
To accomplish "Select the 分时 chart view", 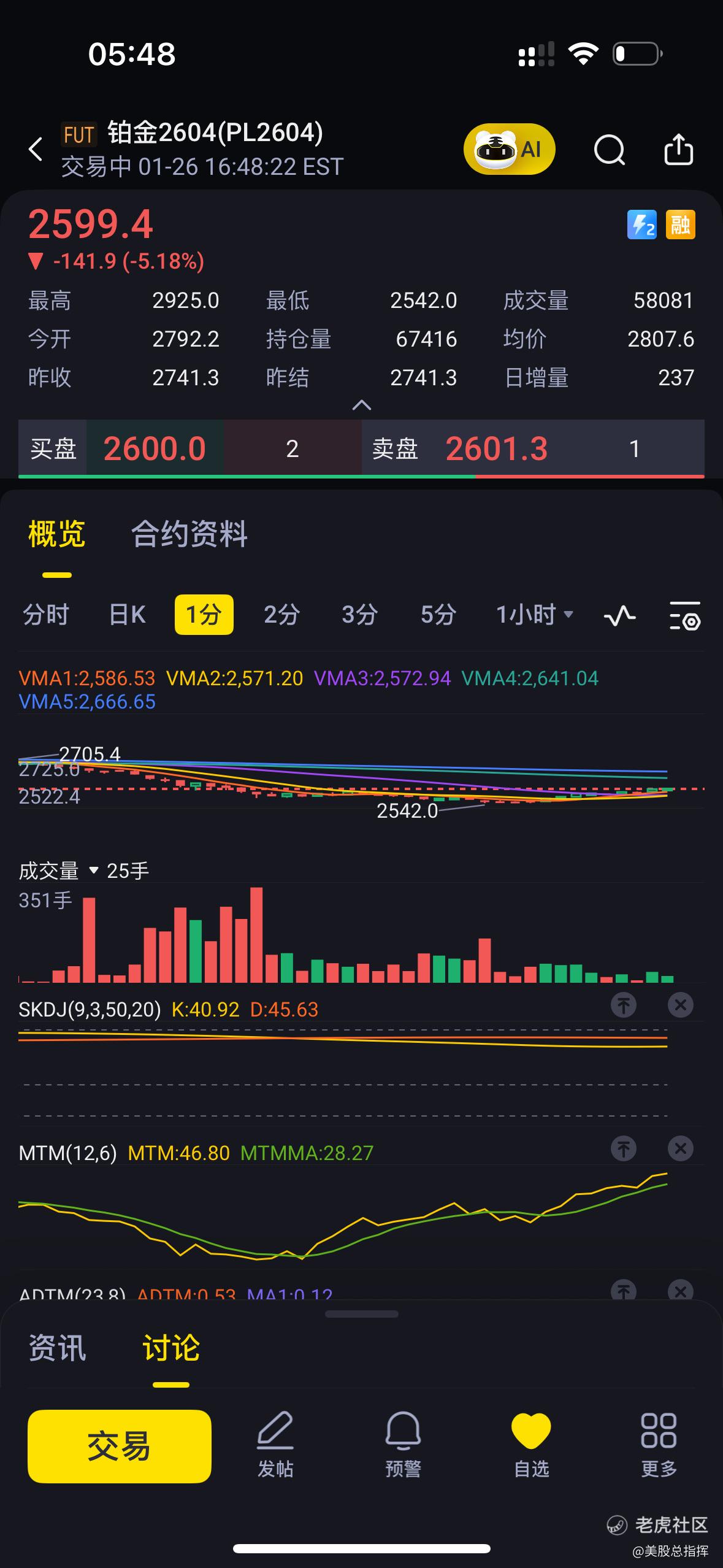I will point(46,615).
